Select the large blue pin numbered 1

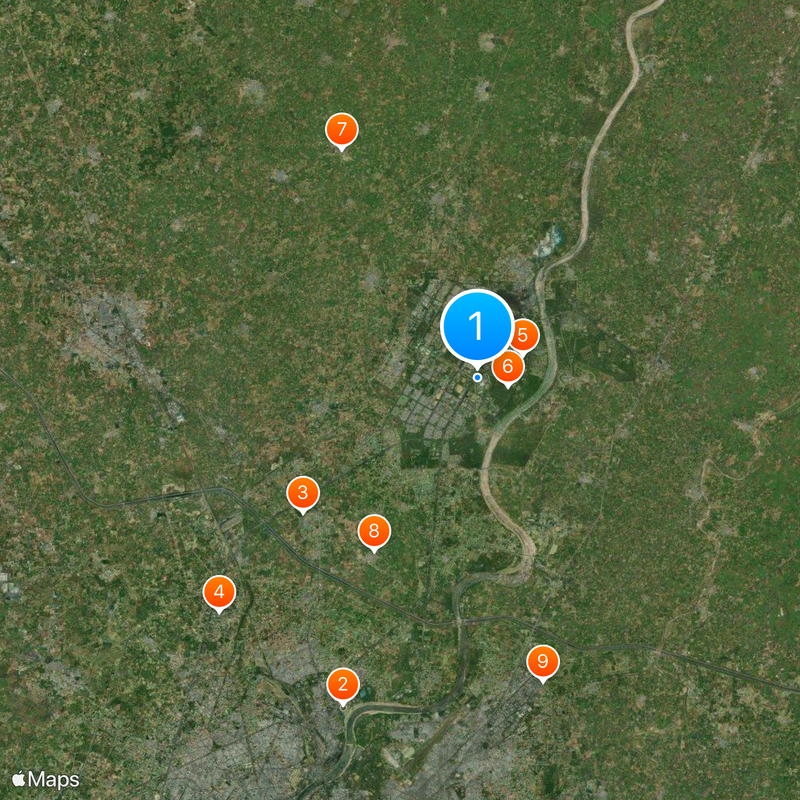tap(477, 325)
